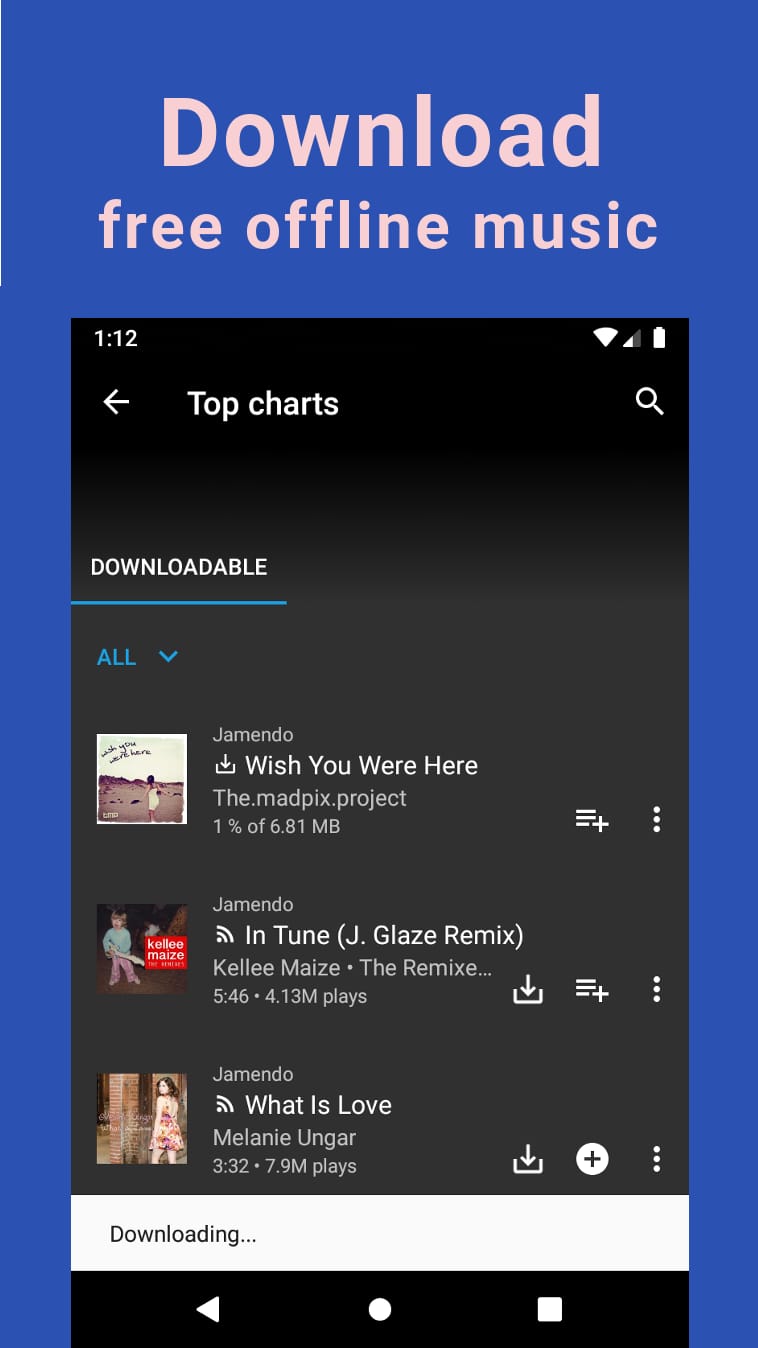758x1348 pixels.
Task: Add In Tune remix to playlist queue
Action: point(591,990)
